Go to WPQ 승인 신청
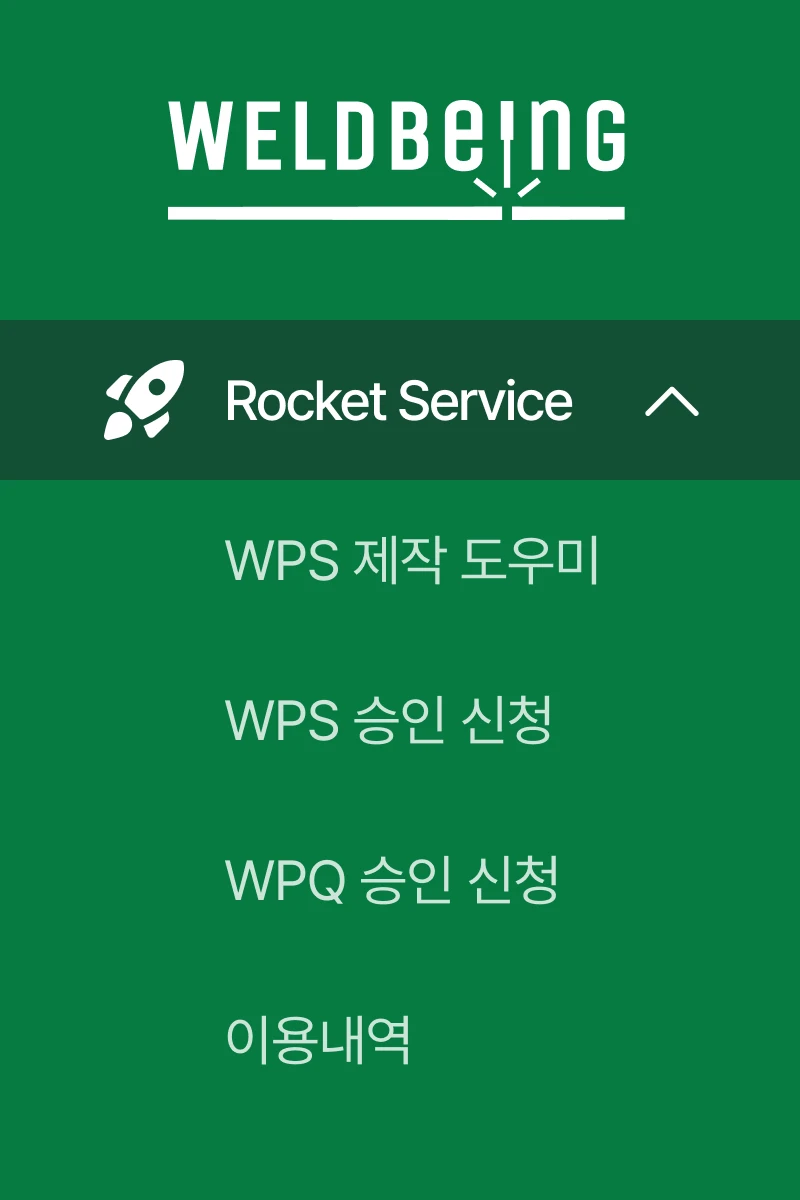 tap(391, 881)
